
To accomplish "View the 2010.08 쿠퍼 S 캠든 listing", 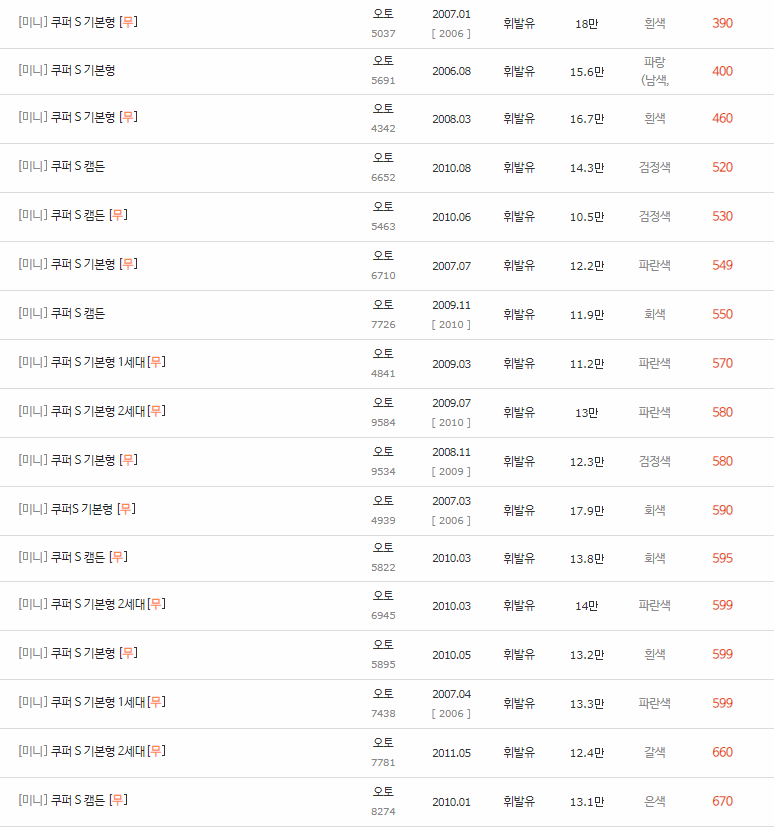I will 60,167.
